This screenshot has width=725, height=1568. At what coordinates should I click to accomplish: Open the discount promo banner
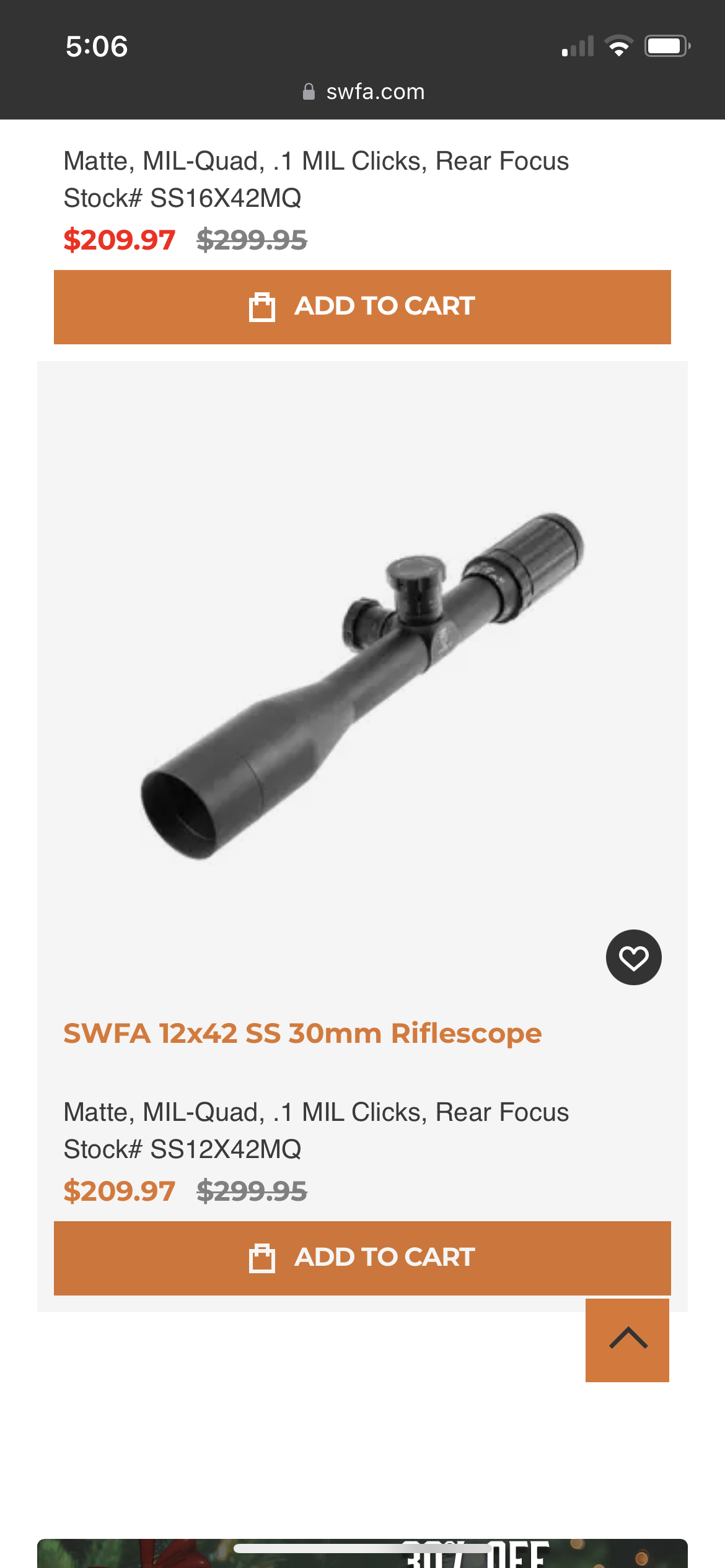pos(362,1556)
